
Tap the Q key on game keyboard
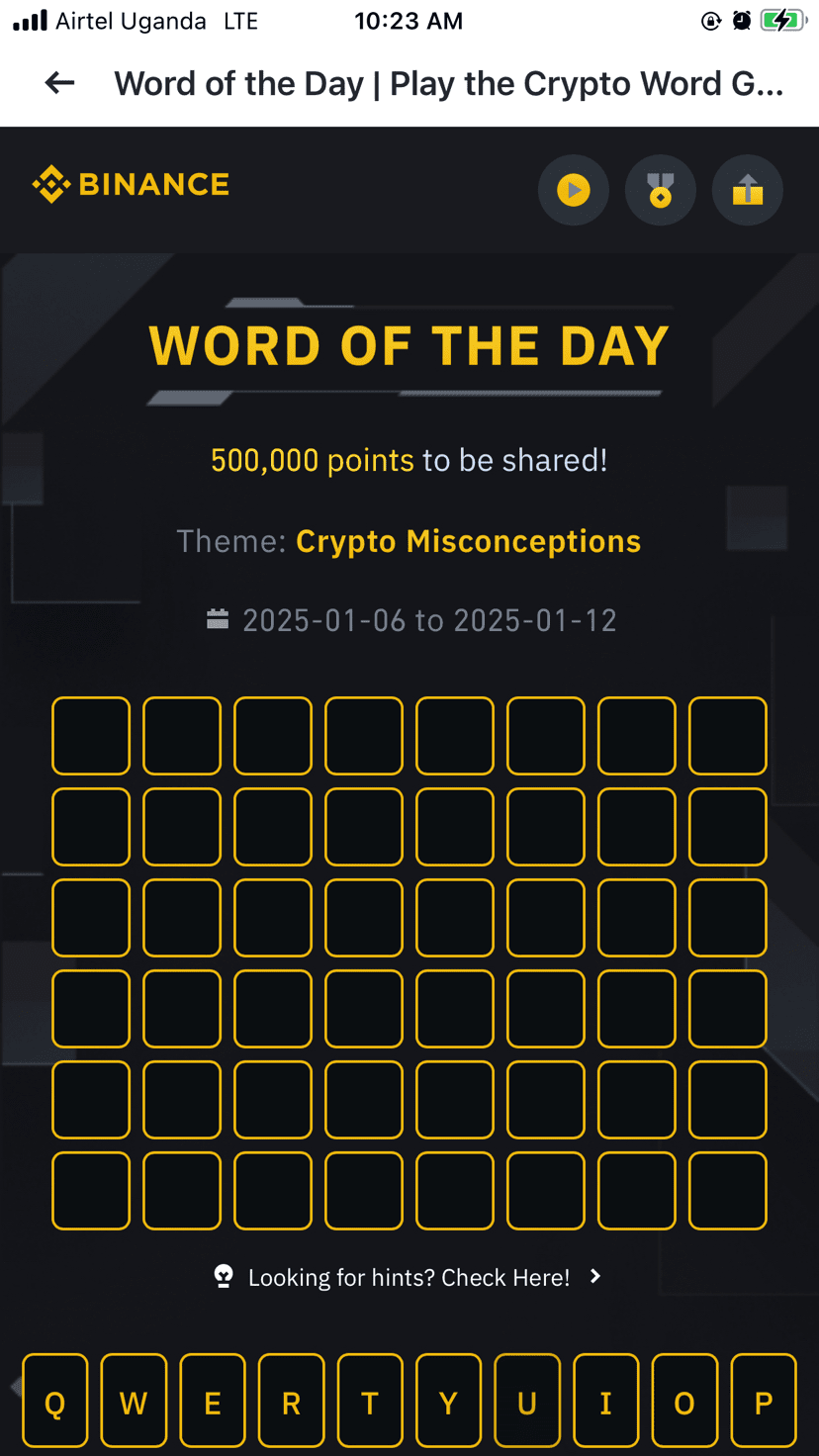pyautogui.click(x=55, y=1402)
